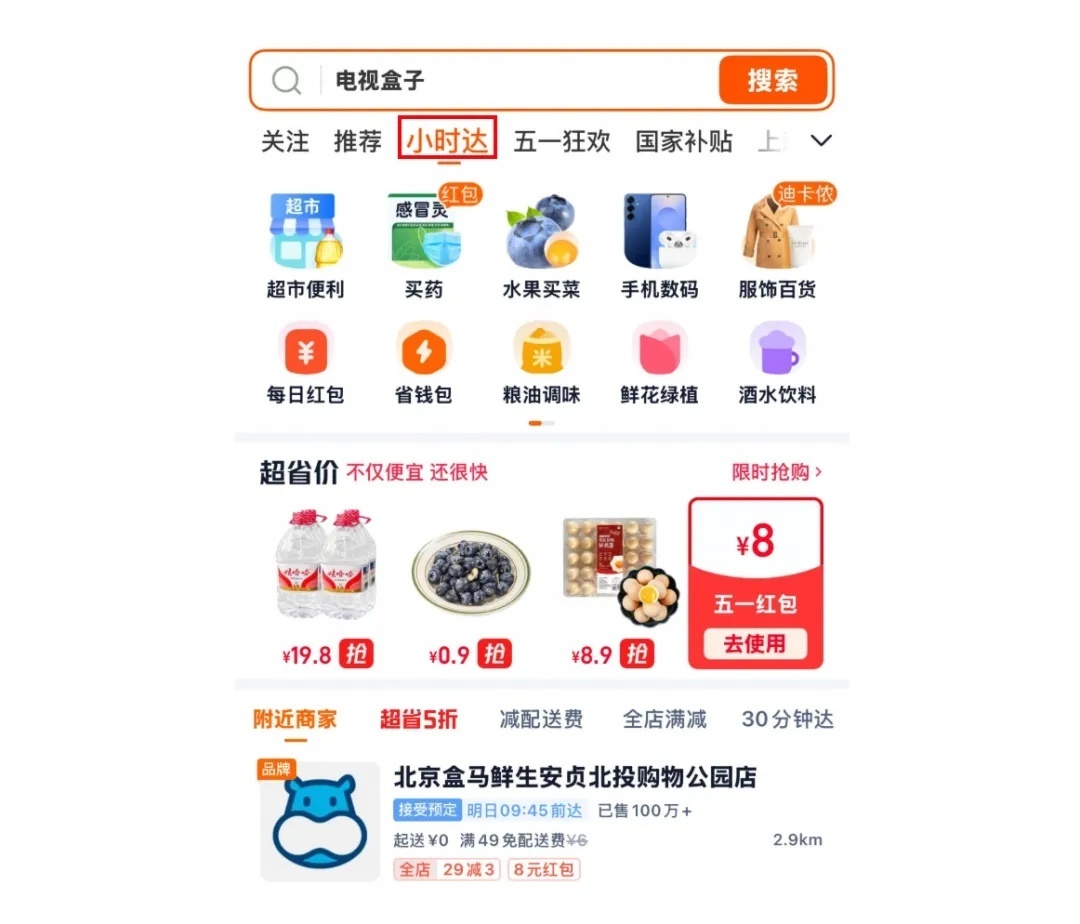Open the 五一狂欢 tab
Image resolution: width=1080 pixels, height=924 pixels.
point(562,142)
